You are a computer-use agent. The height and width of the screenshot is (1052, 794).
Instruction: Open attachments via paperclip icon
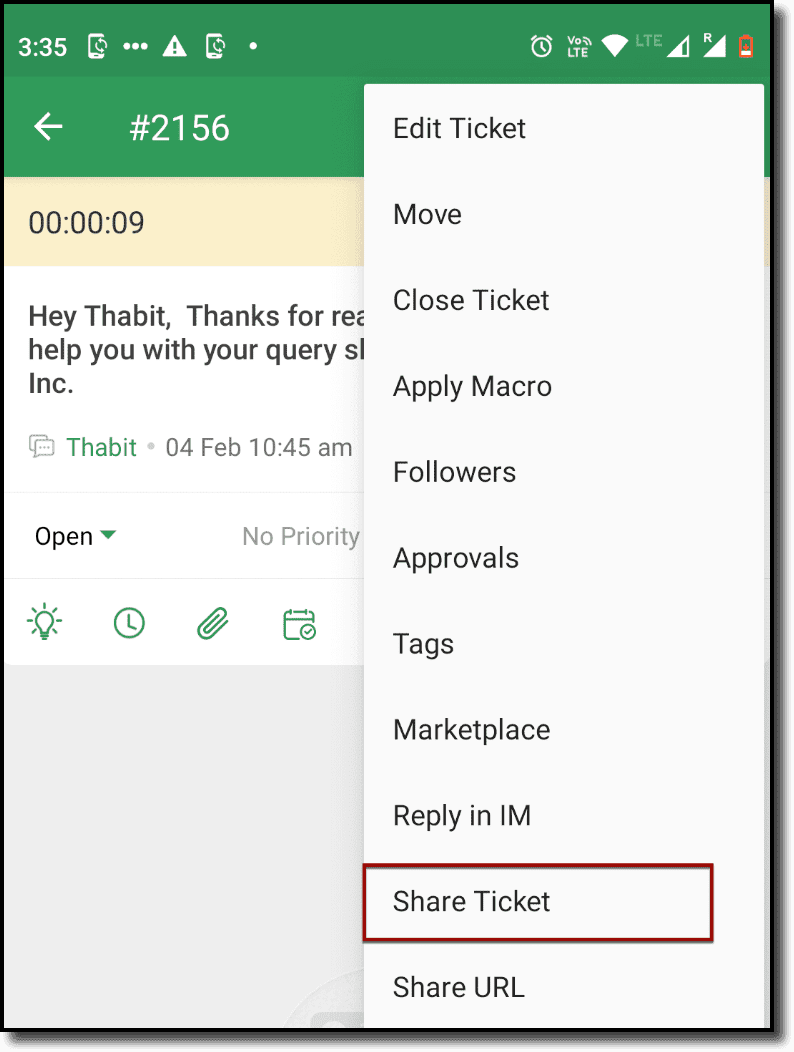point(213,624)
